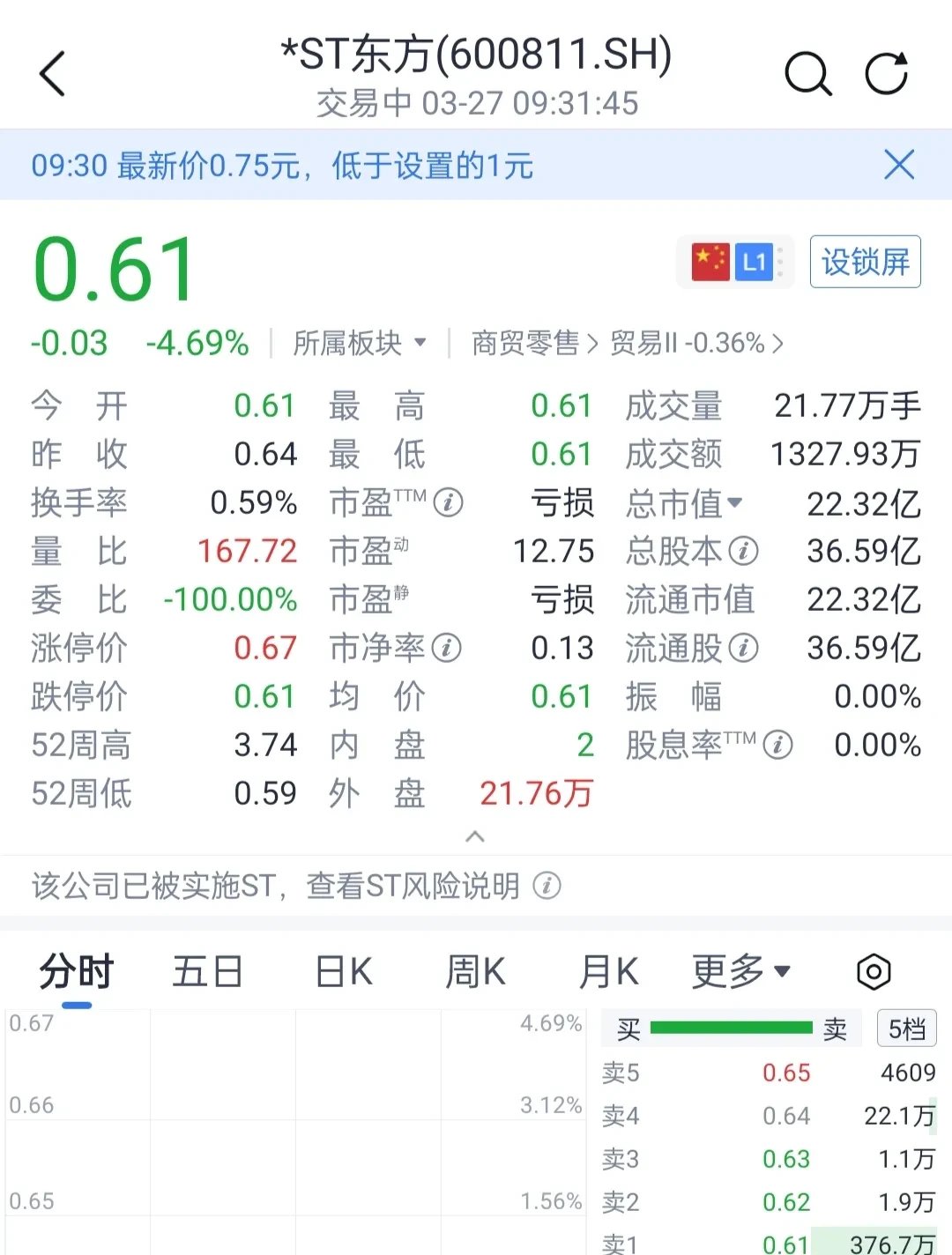This screenshot has height=1255, width=952.
Task: Tap the buy-sell strength bar
Action: [732, 1027]
